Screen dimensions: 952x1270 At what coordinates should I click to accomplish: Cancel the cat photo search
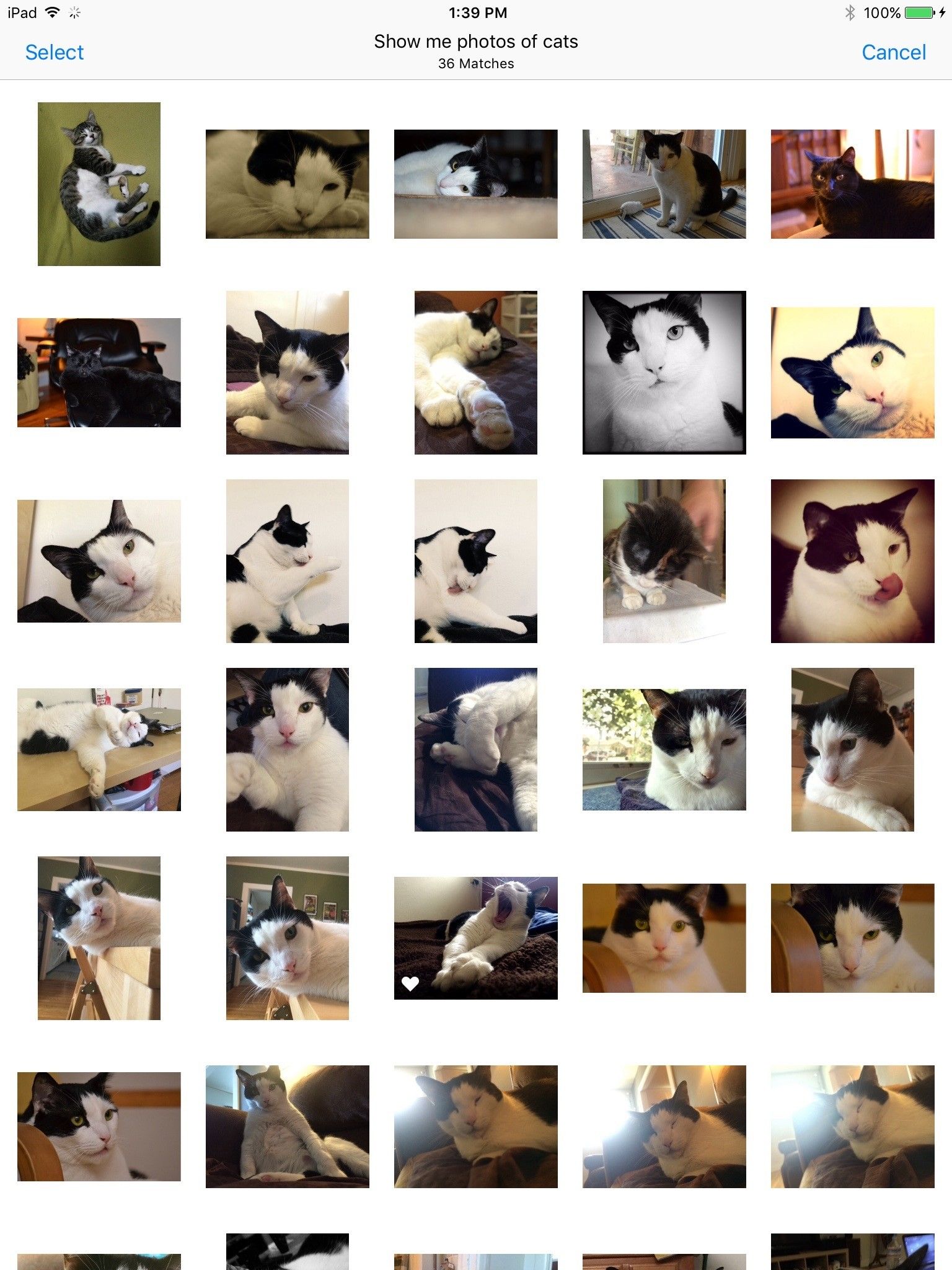pos(893,53)
